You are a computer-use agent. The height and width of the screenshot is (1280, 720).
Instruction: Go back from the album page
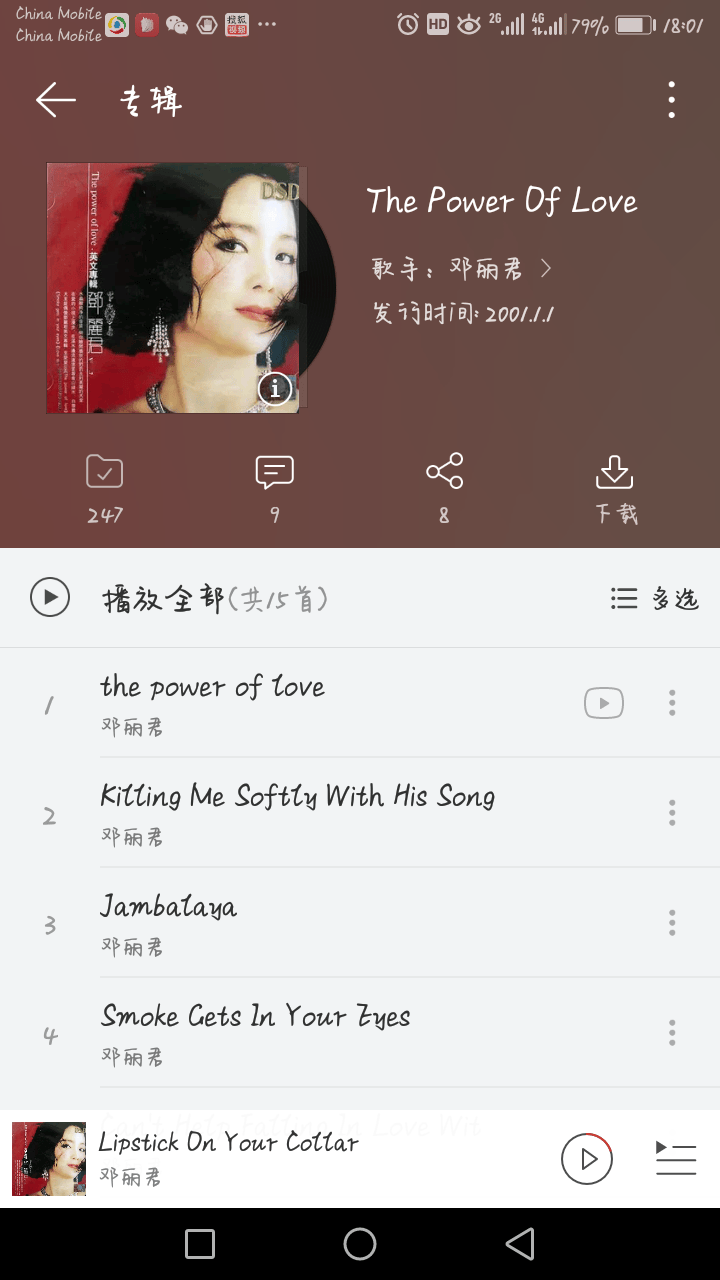(x=56, y=100)
